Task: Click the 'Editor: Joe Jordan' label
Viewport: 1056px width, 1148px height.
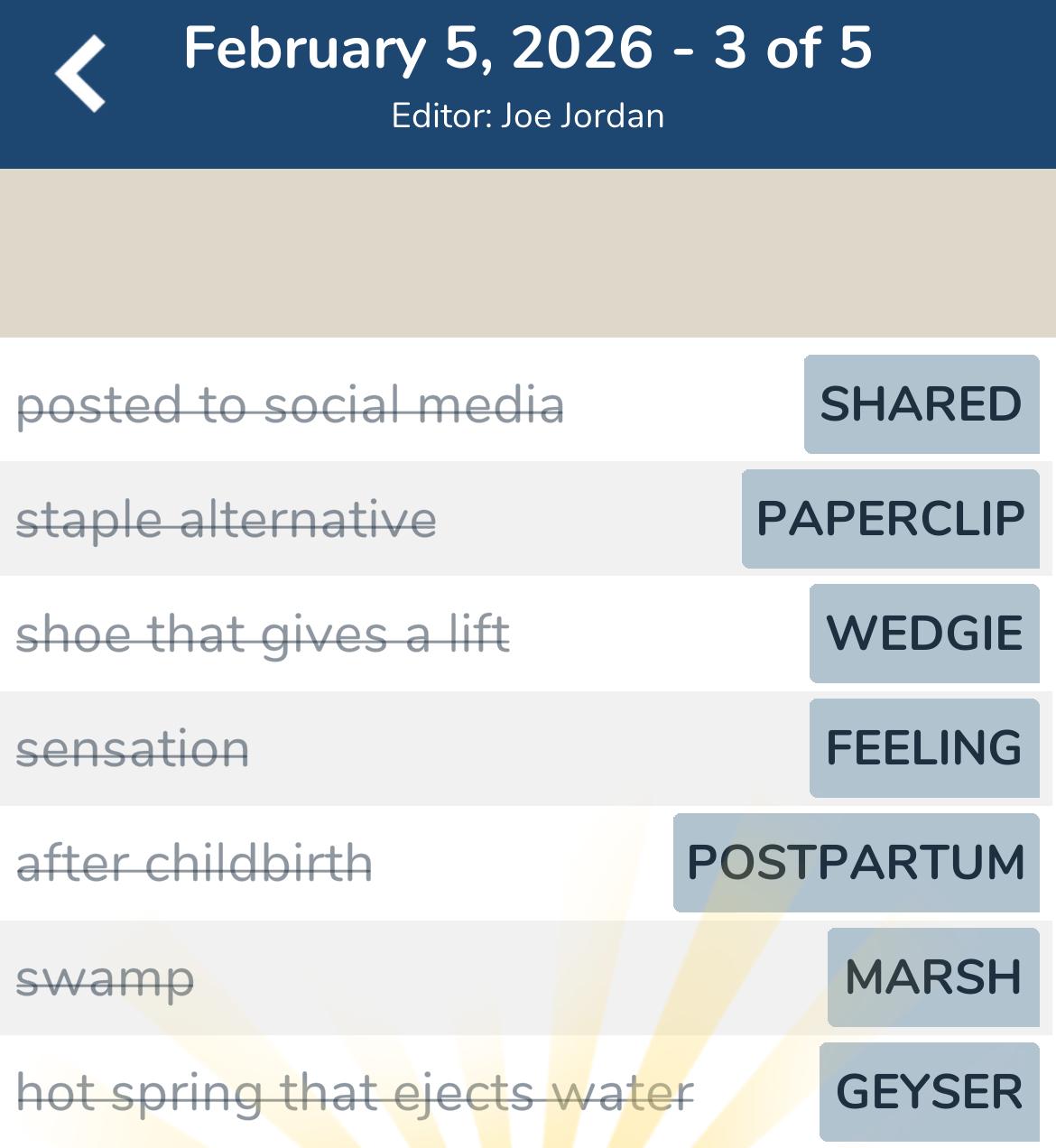Action: (527, 115)
